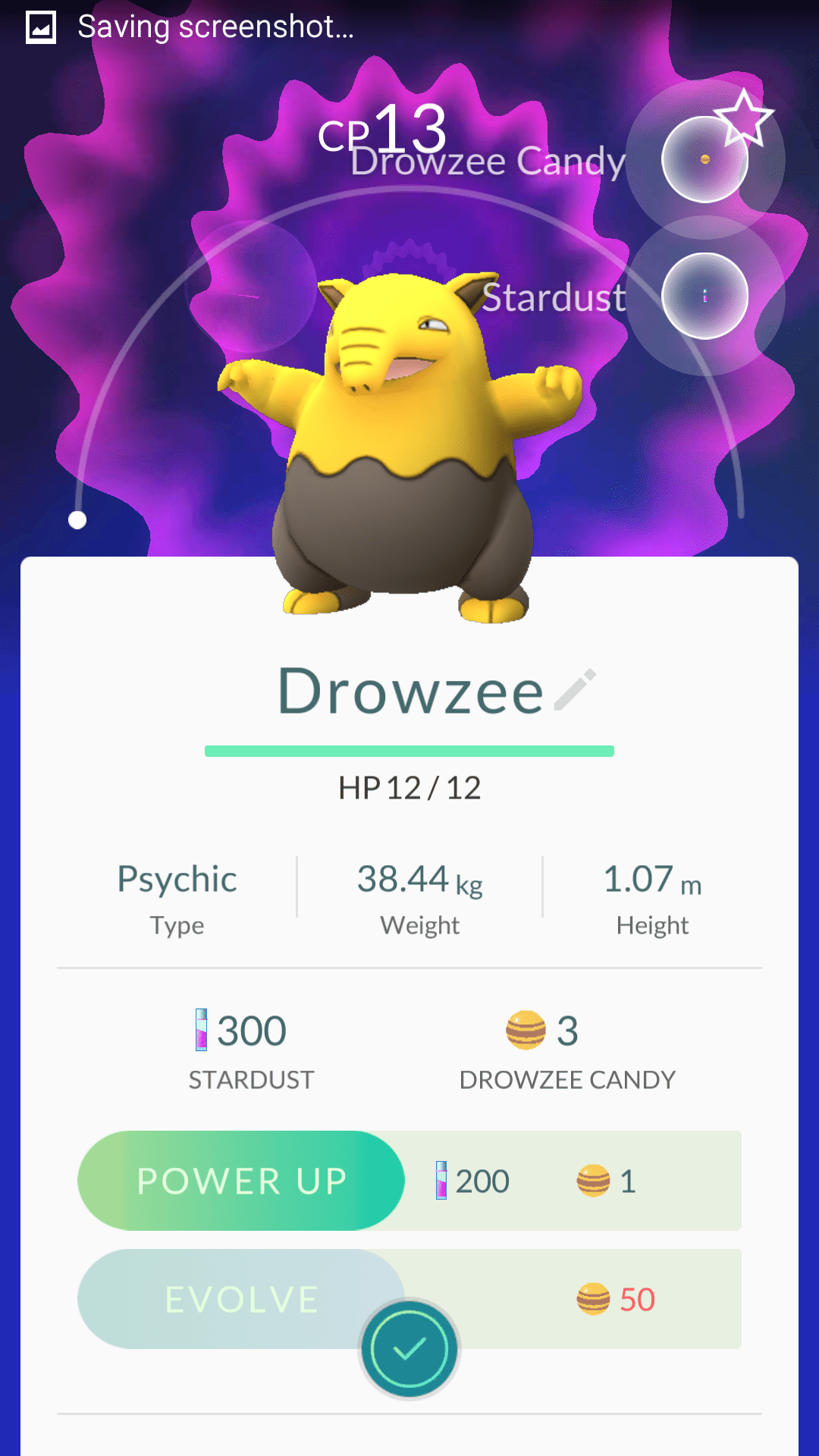The image size is (819, 1456).
Task: Tap the Stardust bubble
Action: click(x=704, y=296)
